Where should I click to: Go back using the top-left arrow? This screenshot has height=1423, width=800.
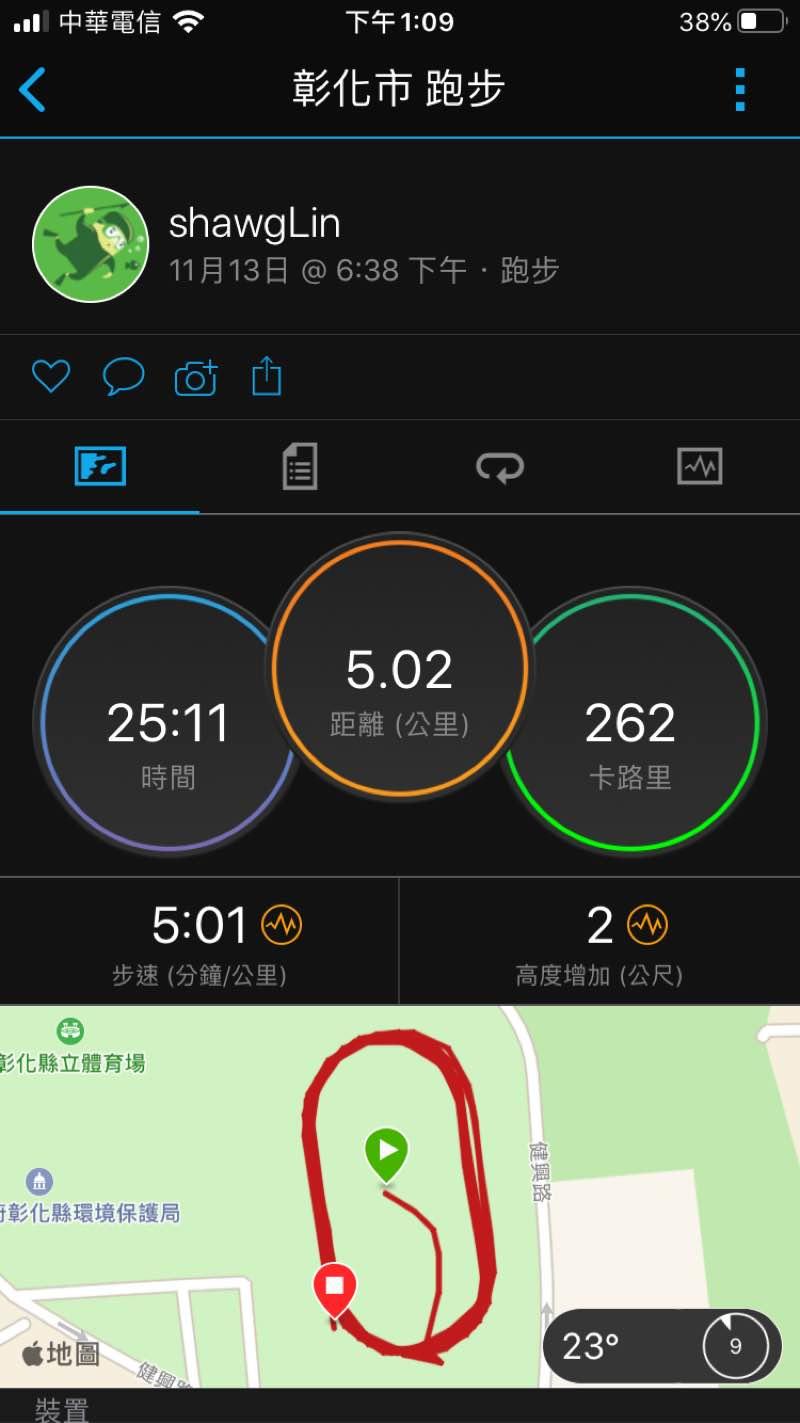pos(33,90)
